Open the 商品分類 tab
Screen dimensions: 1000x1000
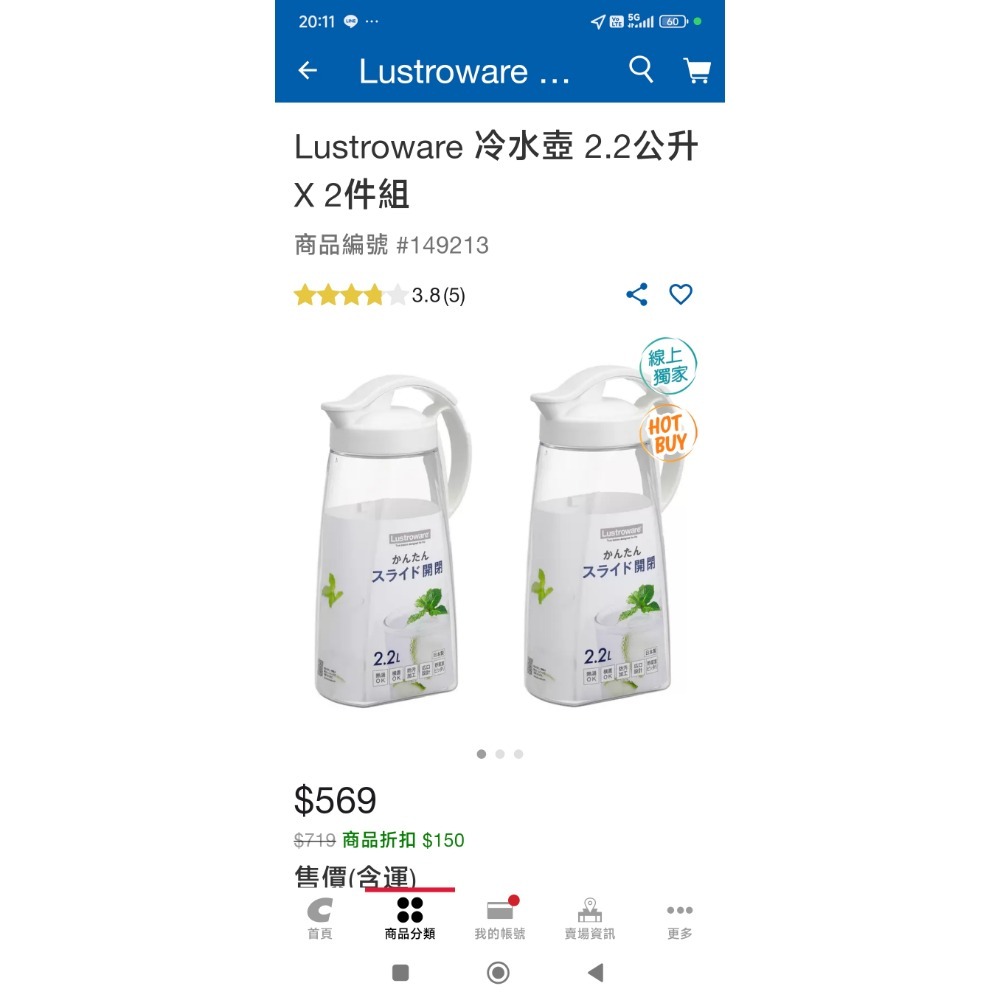(410, 919)
